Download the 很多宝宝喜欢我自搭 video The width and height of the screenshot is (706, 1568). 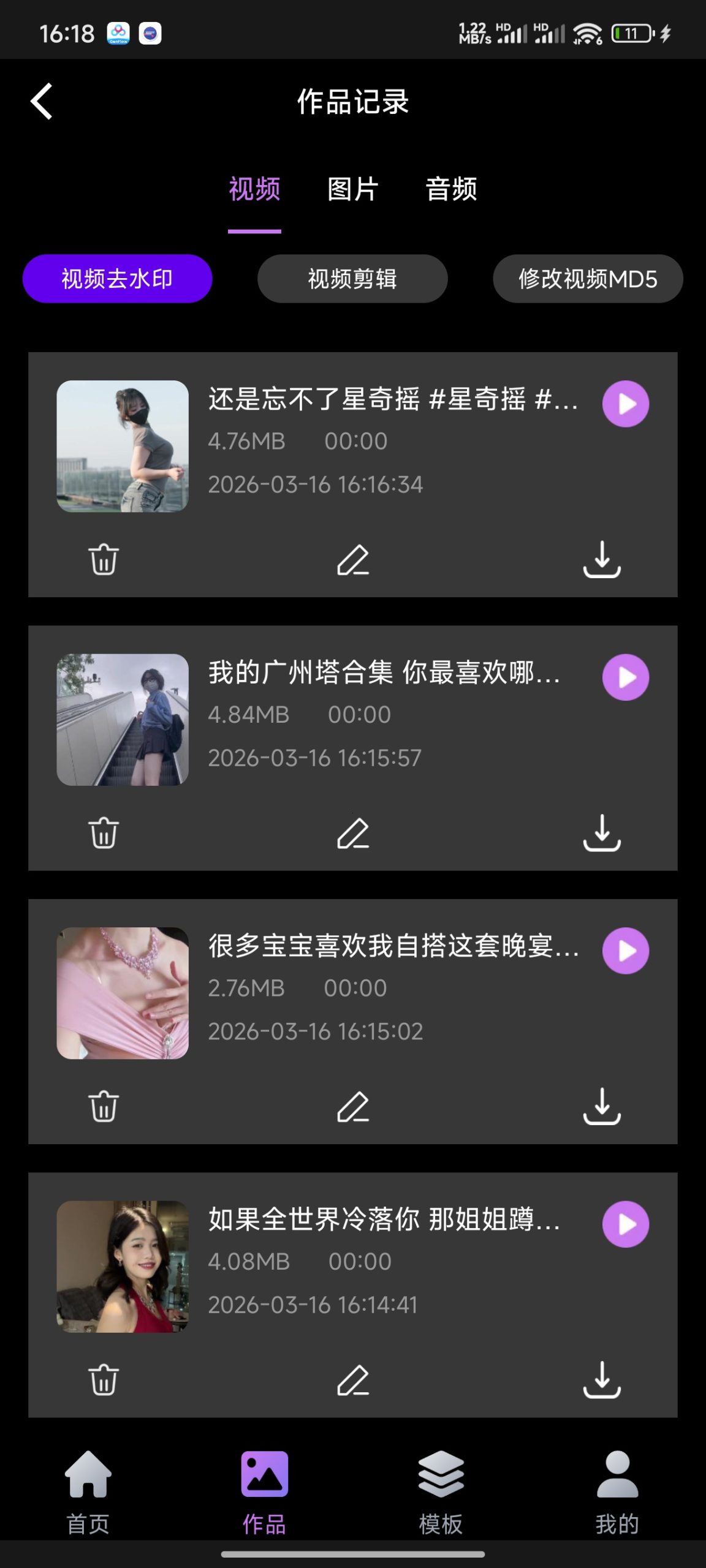pos(602,1107)
